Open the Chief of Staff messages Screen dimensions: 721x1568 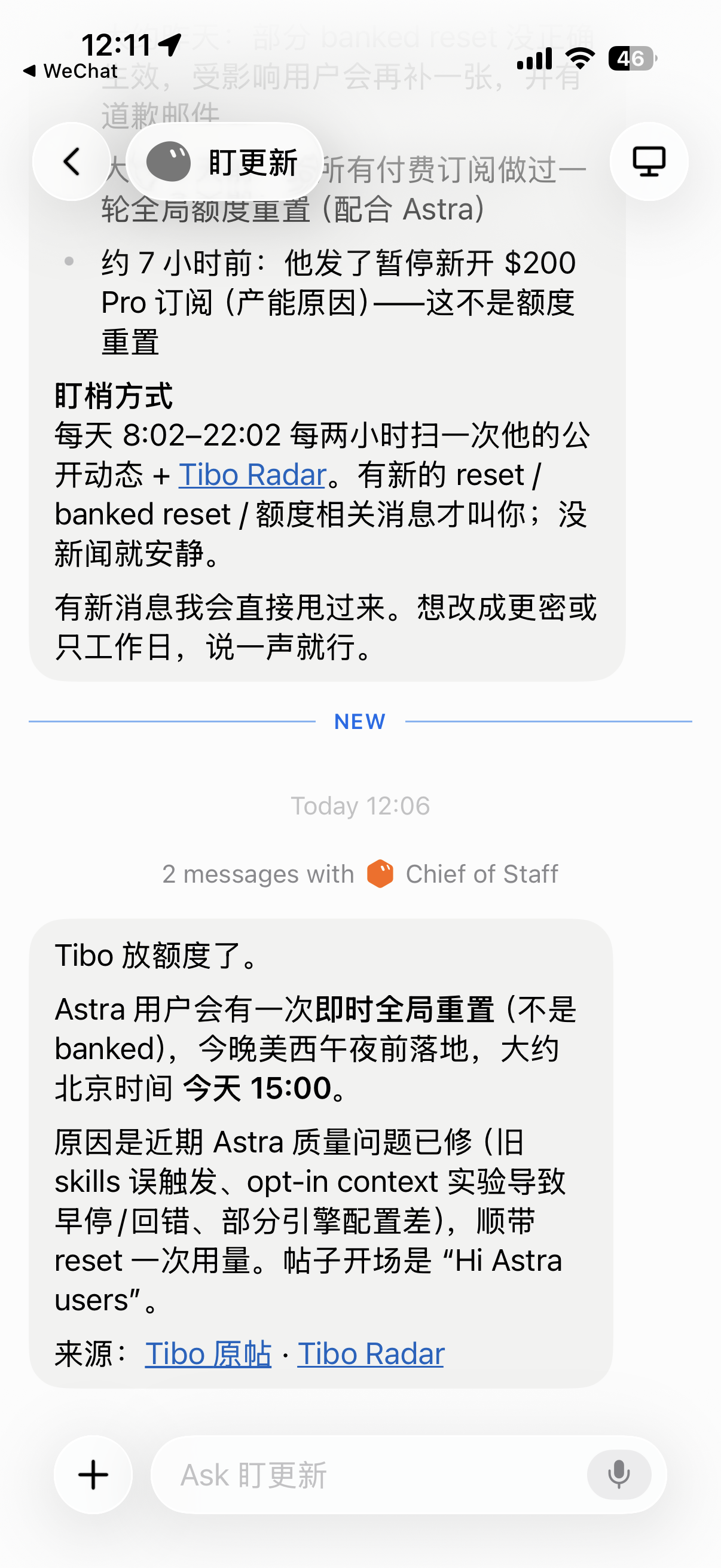[x=360, y=874]
